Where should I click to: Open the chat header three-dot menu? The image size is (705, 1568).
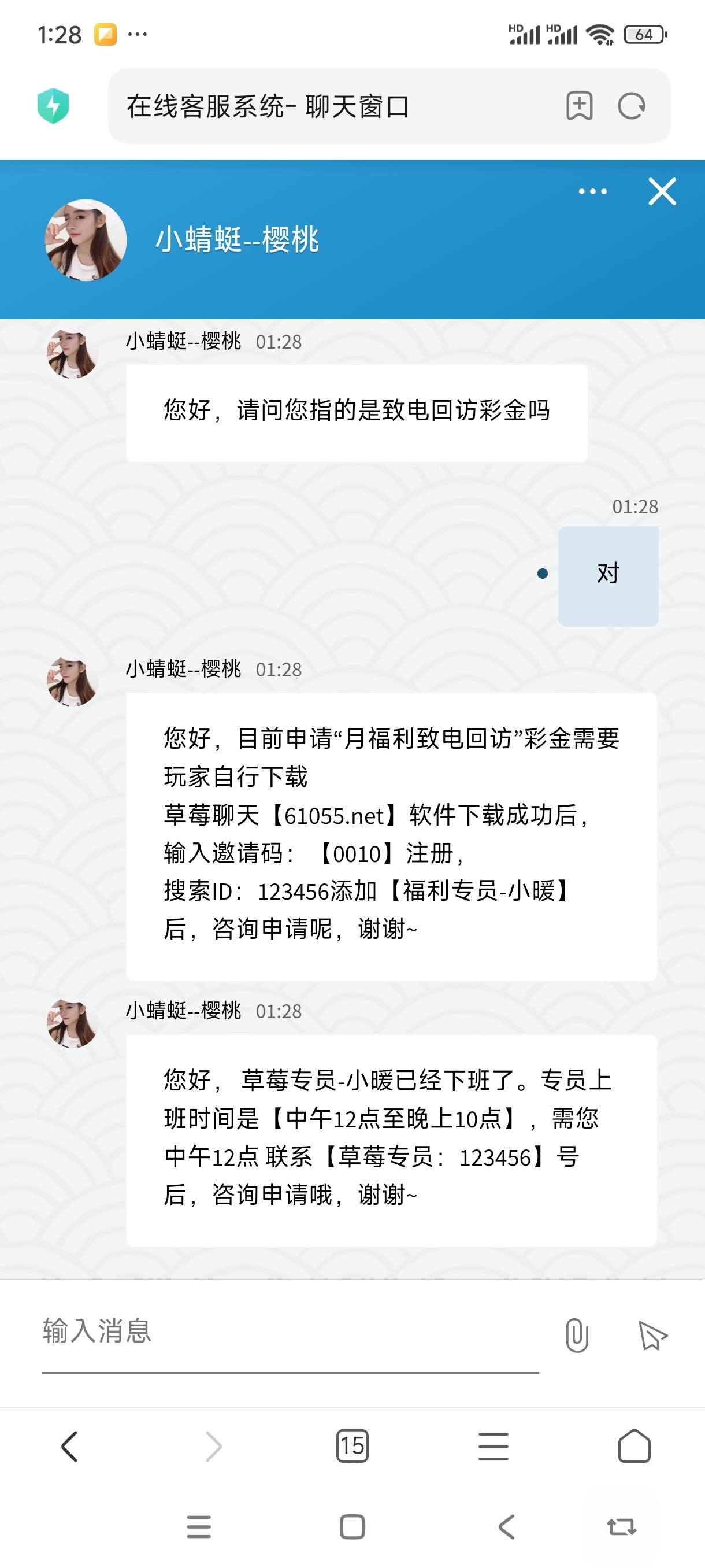click(592, 192)
